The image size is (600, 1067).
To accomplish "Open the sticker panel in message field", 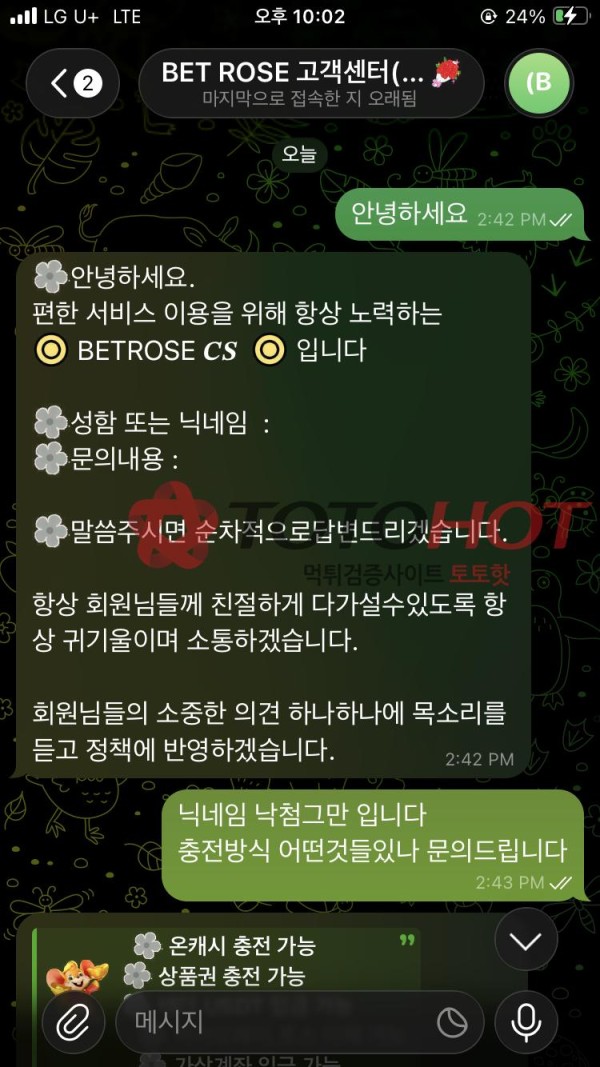I will point(453,1021).
